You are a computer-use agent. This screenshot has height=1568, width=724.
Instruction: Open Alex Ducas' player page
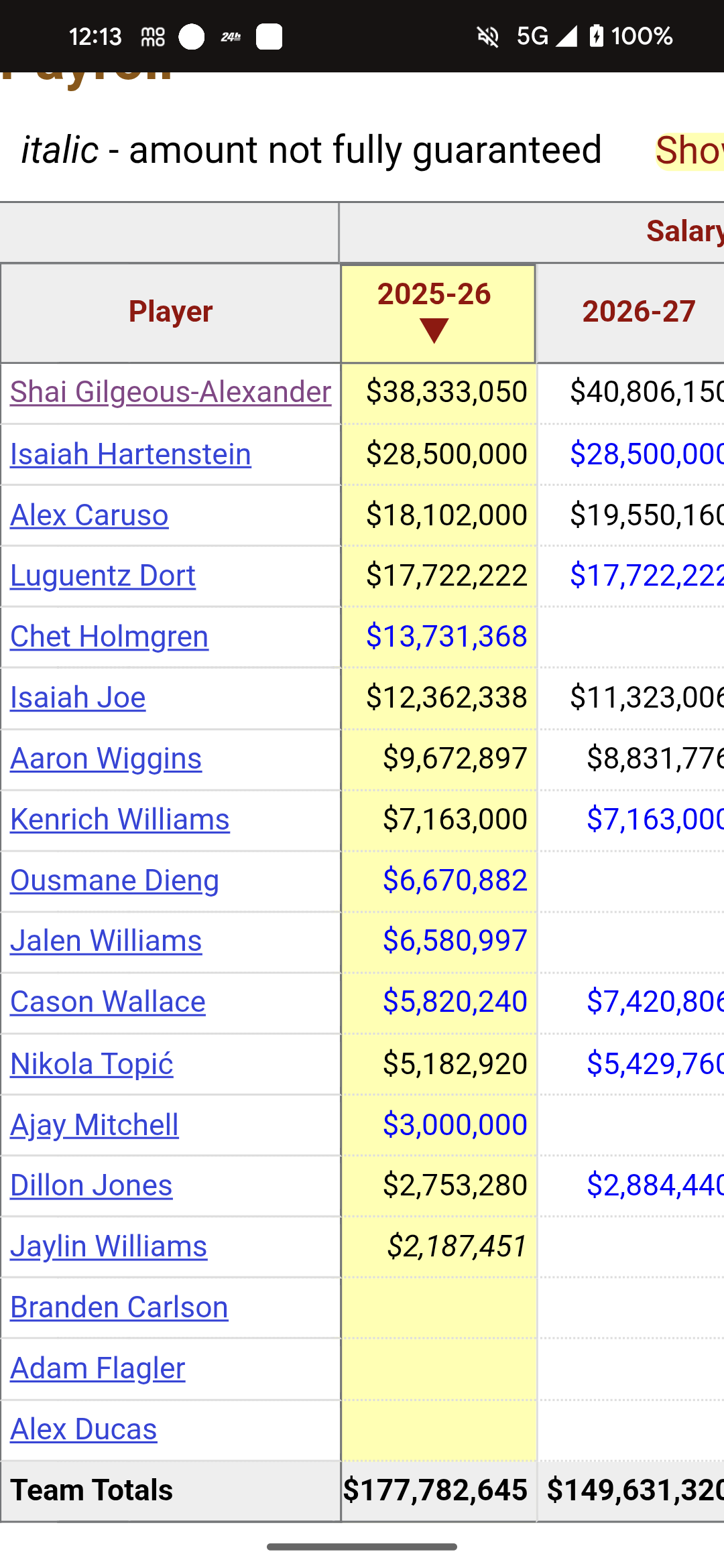point(84,1429)
